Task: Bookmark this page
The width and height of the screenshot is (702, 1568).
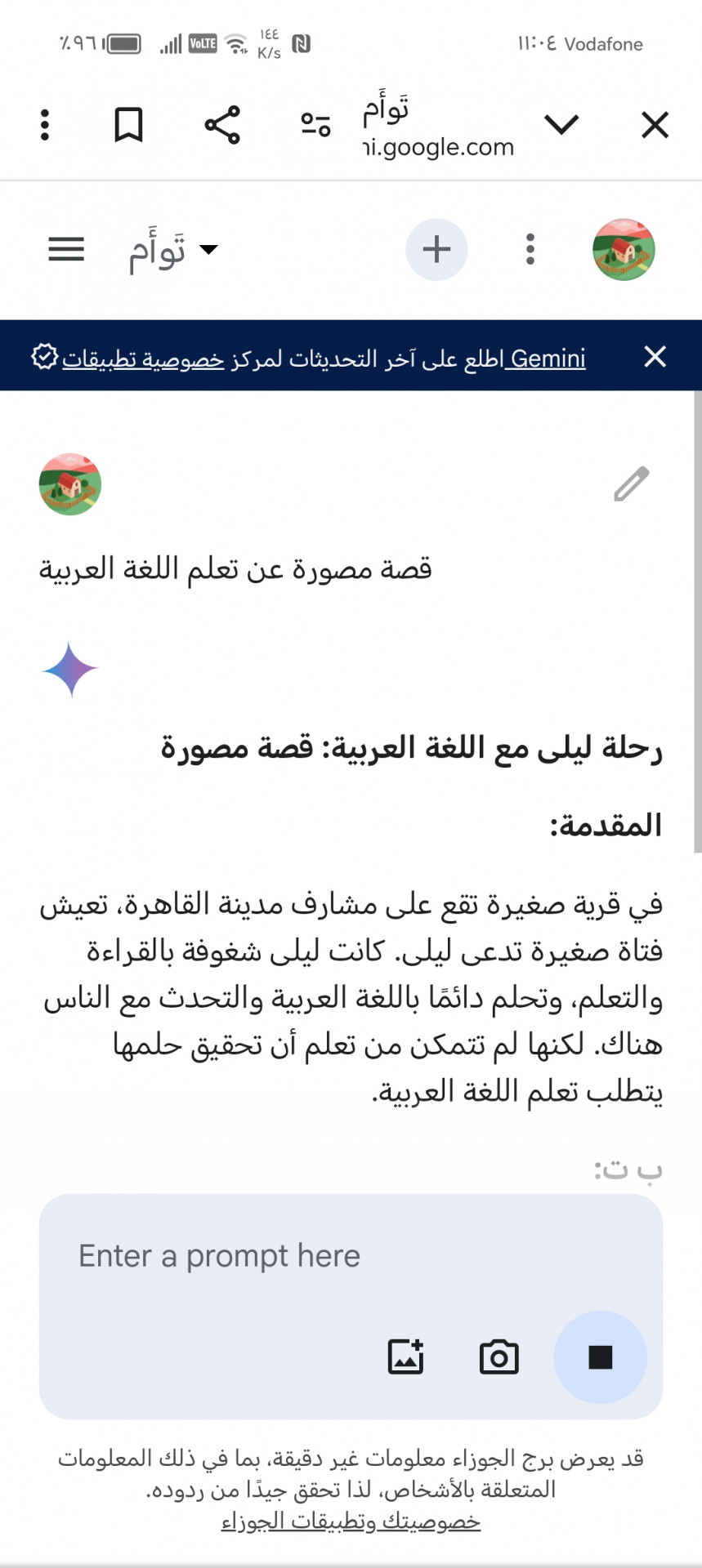Action: pyautogui.click(x=128, y=125)
